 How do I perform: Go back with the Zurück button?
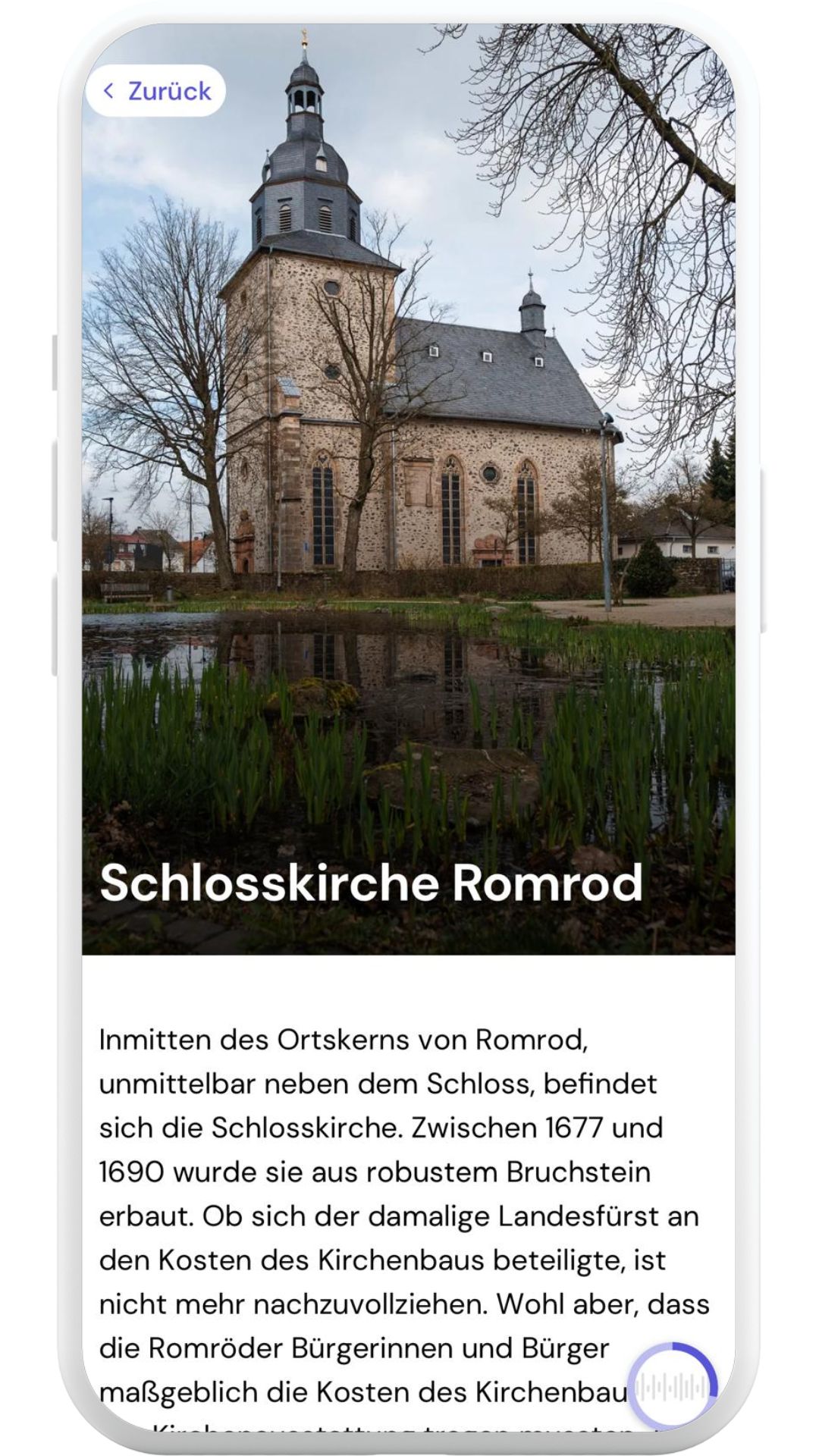pos(155,91)
